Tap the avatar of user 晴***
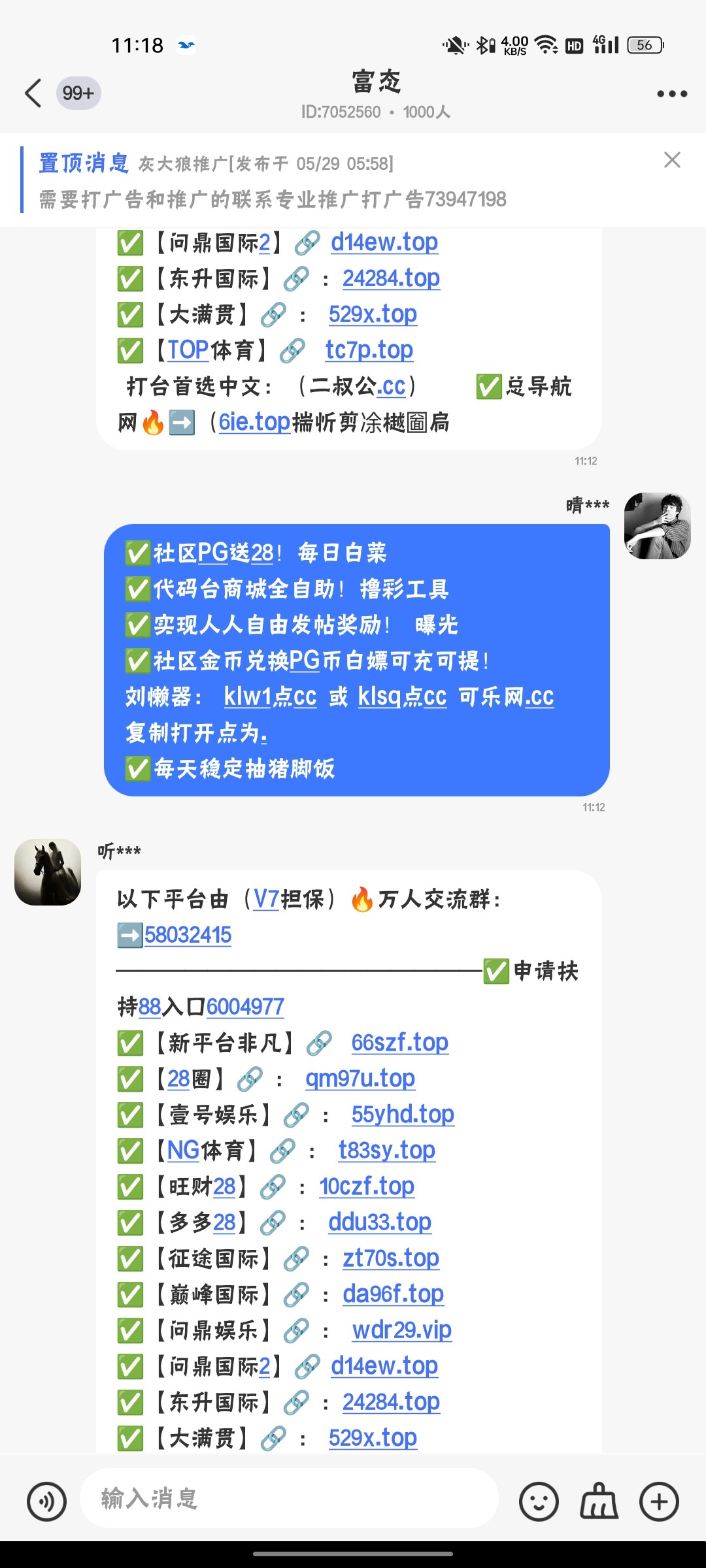 [x=657, y=528]
